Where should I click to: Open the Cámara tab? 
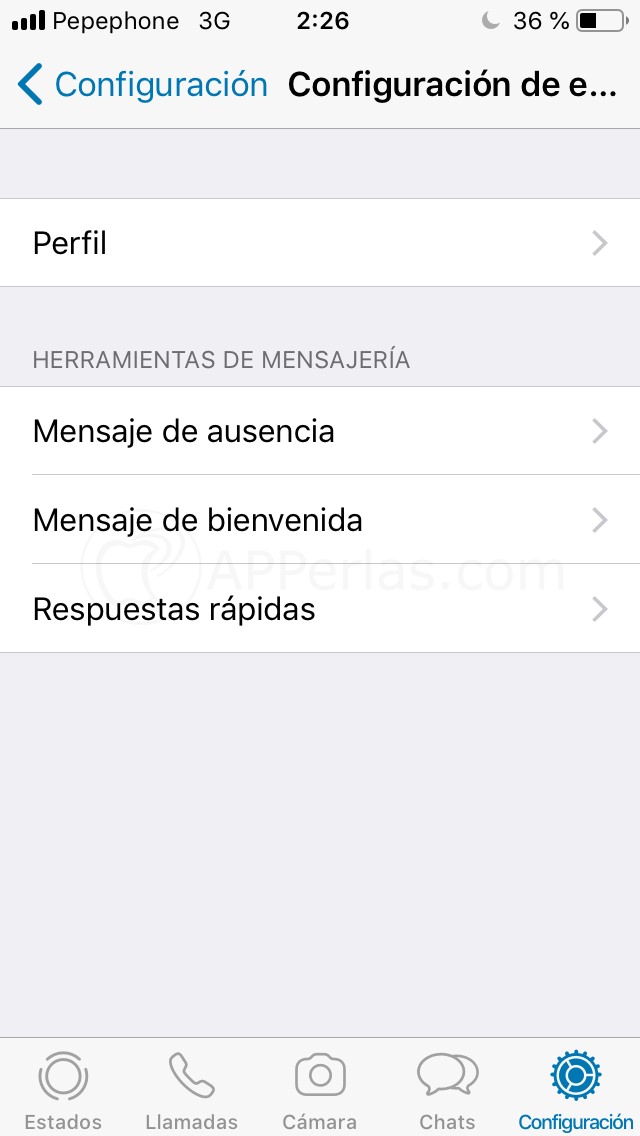[x=320, y=1090]
